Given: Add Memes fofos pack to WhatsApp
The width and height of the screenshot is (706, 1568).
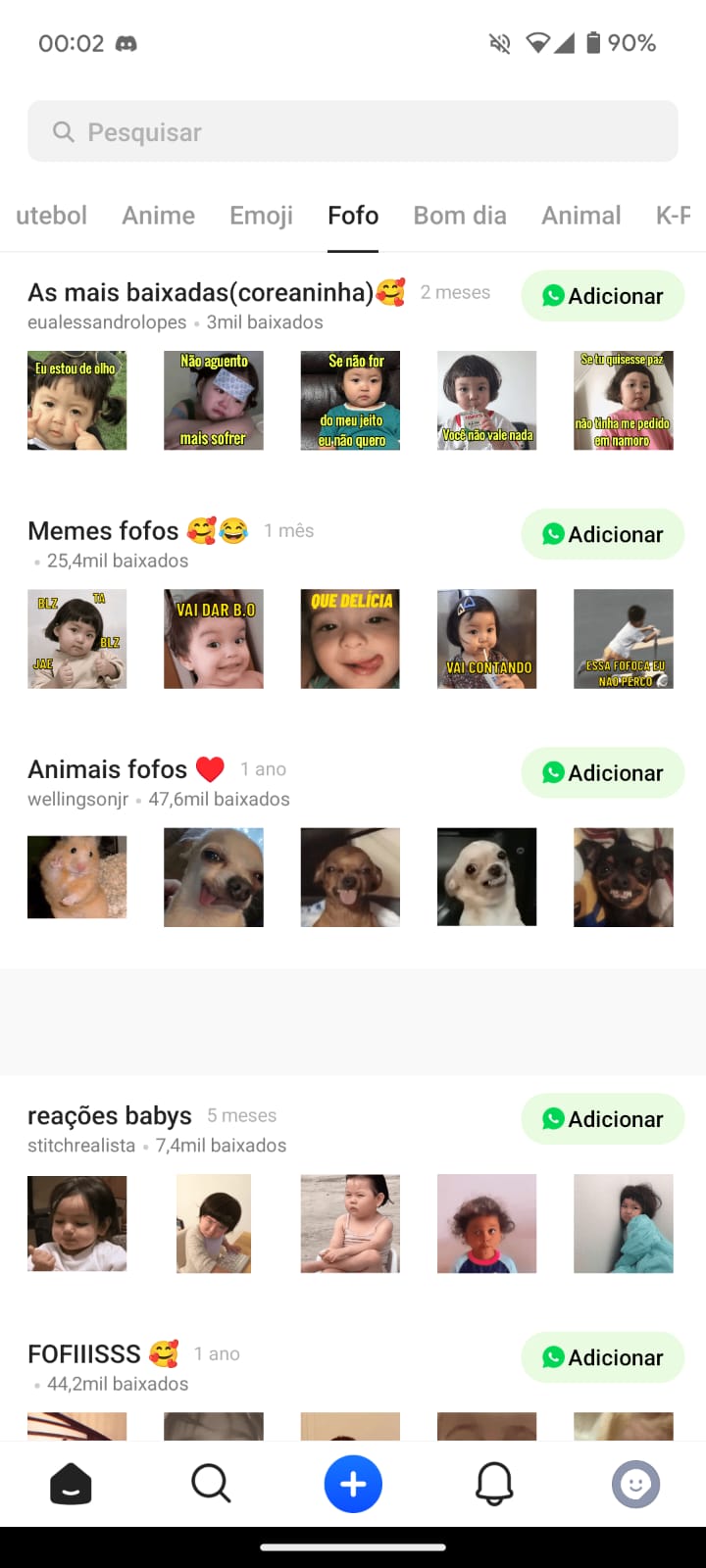Looking at the screenshot, I should click(602, 534).
